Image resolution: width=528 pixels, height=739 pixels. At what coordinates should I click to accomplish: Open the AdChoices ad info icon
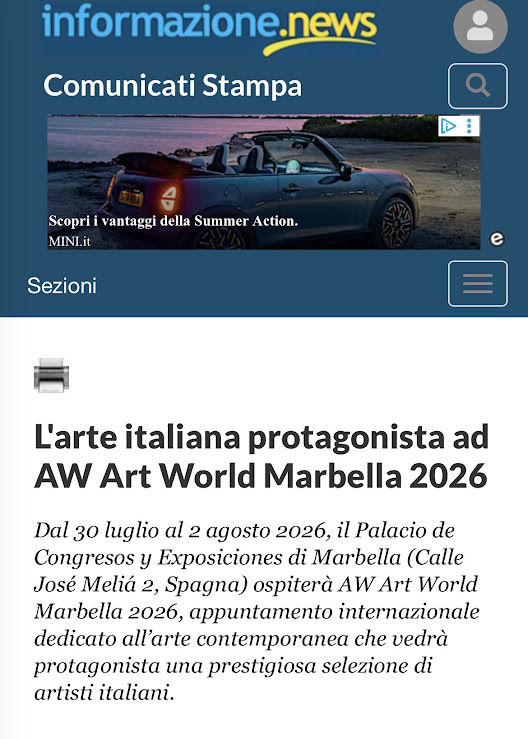448,126
